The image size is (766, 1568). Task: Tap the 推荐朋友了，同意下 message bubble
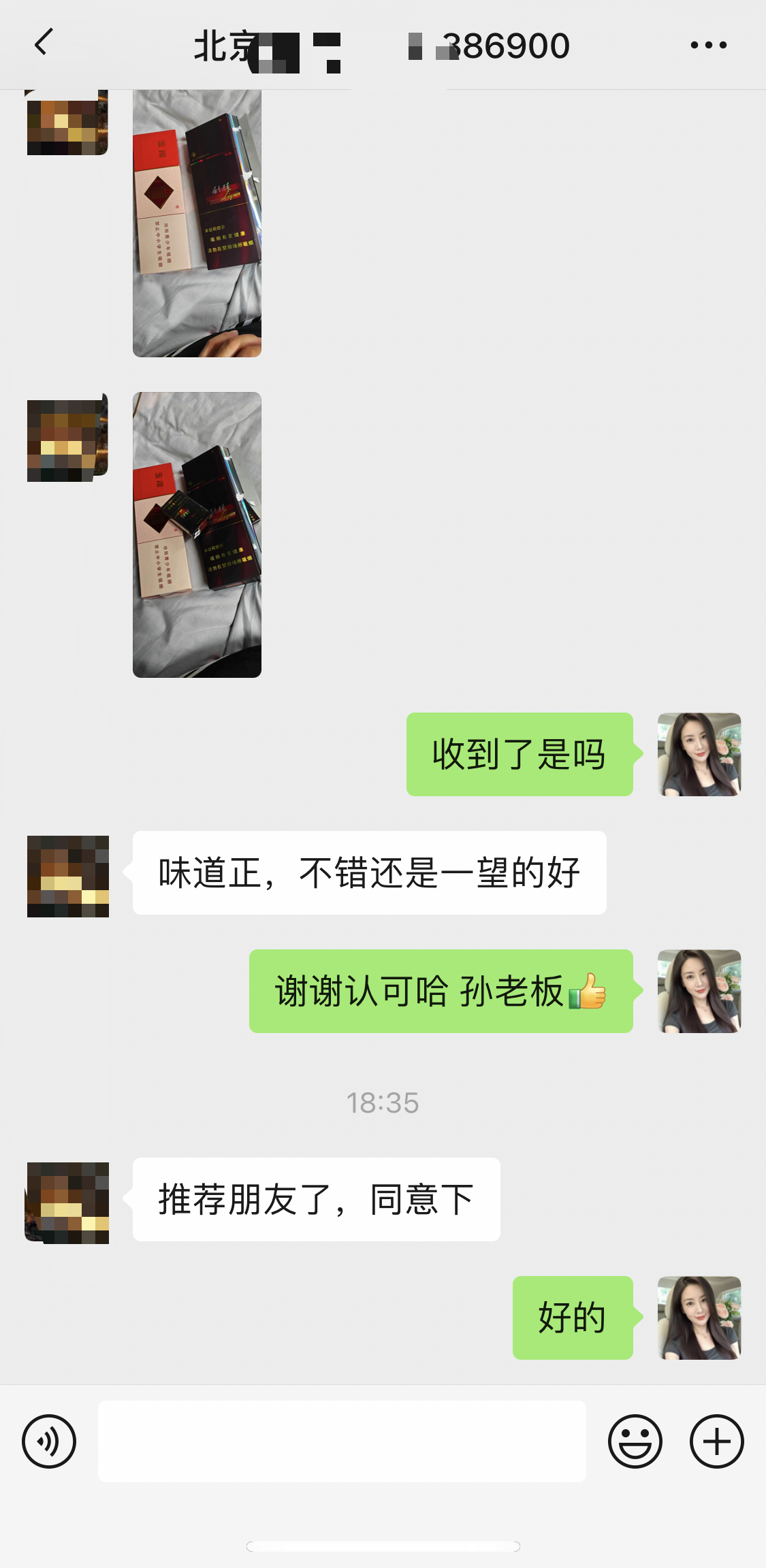point(315,1198)
